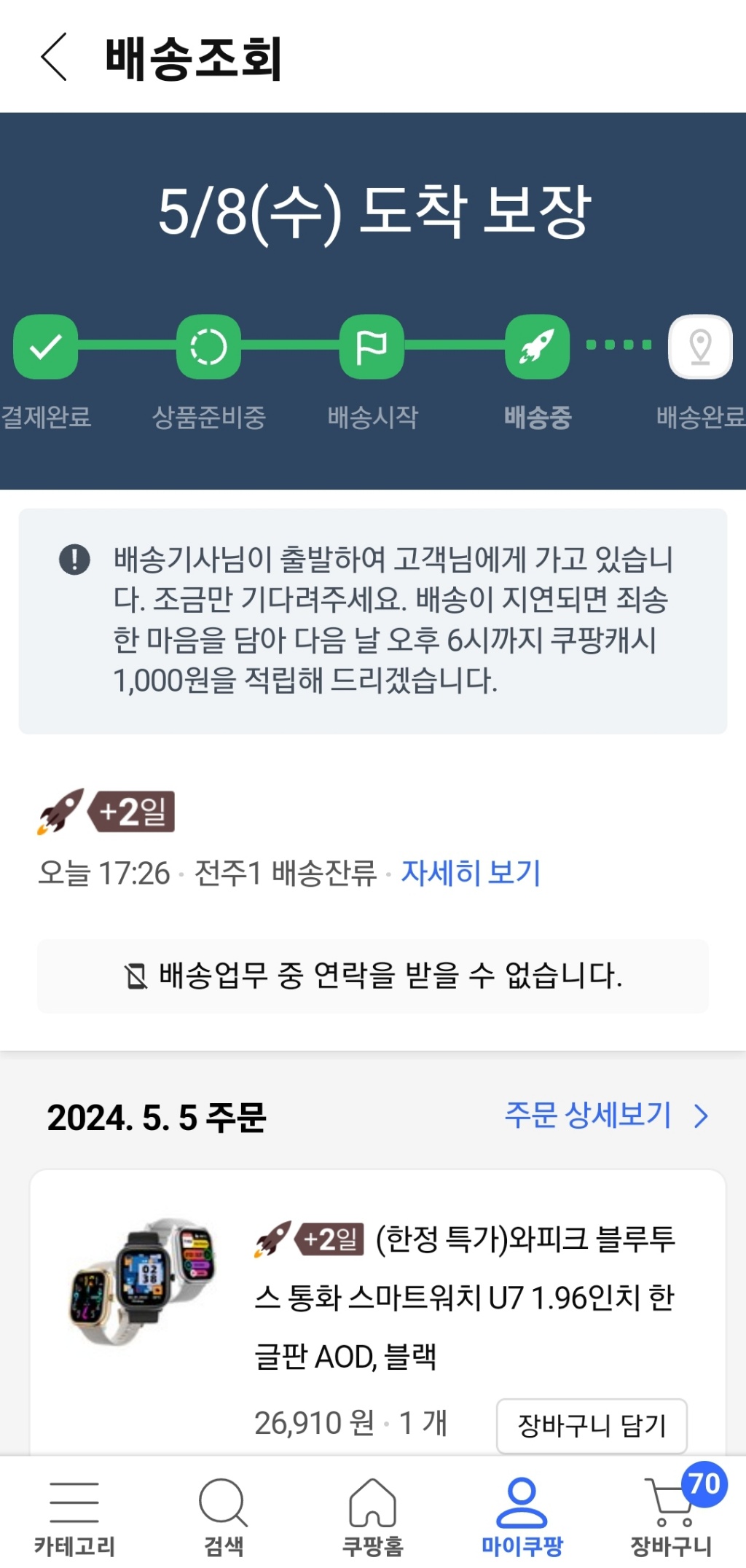Go back from the 배송조회 screen

(54, 58)
